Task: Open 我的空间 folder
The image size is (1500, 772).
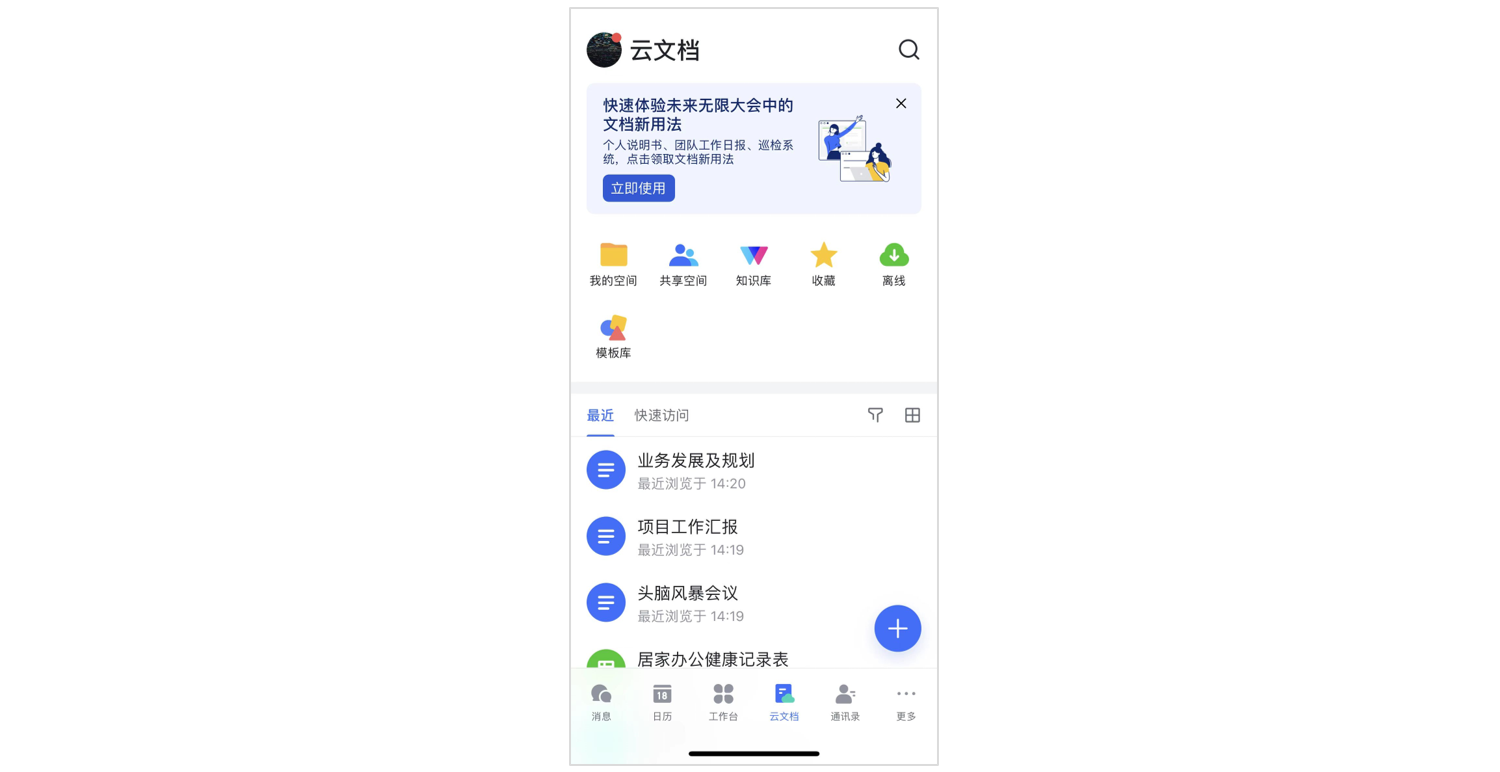Action: 613,264
